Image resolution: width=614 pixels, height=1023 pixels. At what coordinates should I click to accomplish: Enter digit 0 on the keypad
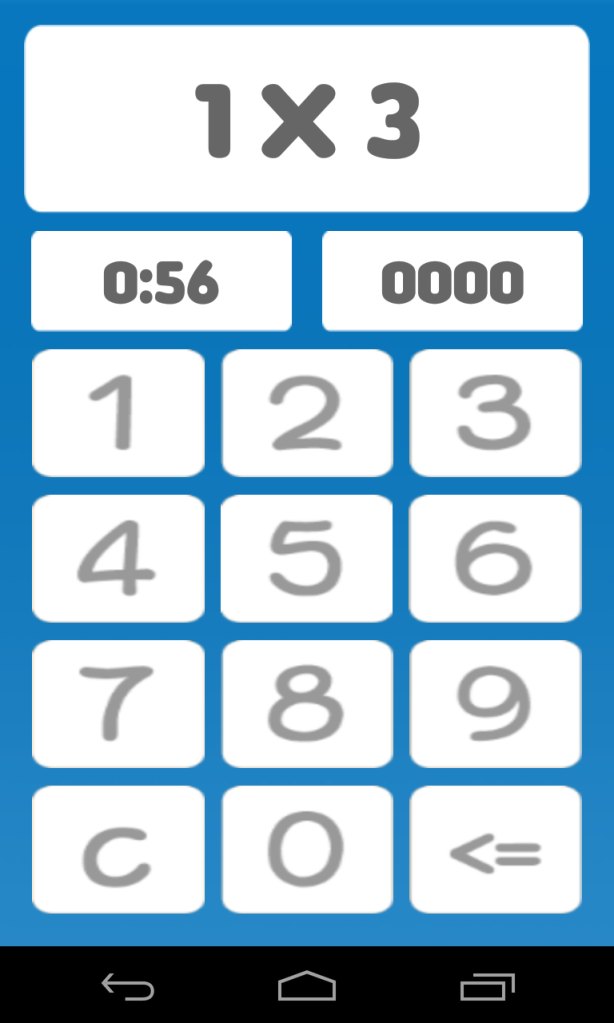pyautogui.click(x=307, y=849)
